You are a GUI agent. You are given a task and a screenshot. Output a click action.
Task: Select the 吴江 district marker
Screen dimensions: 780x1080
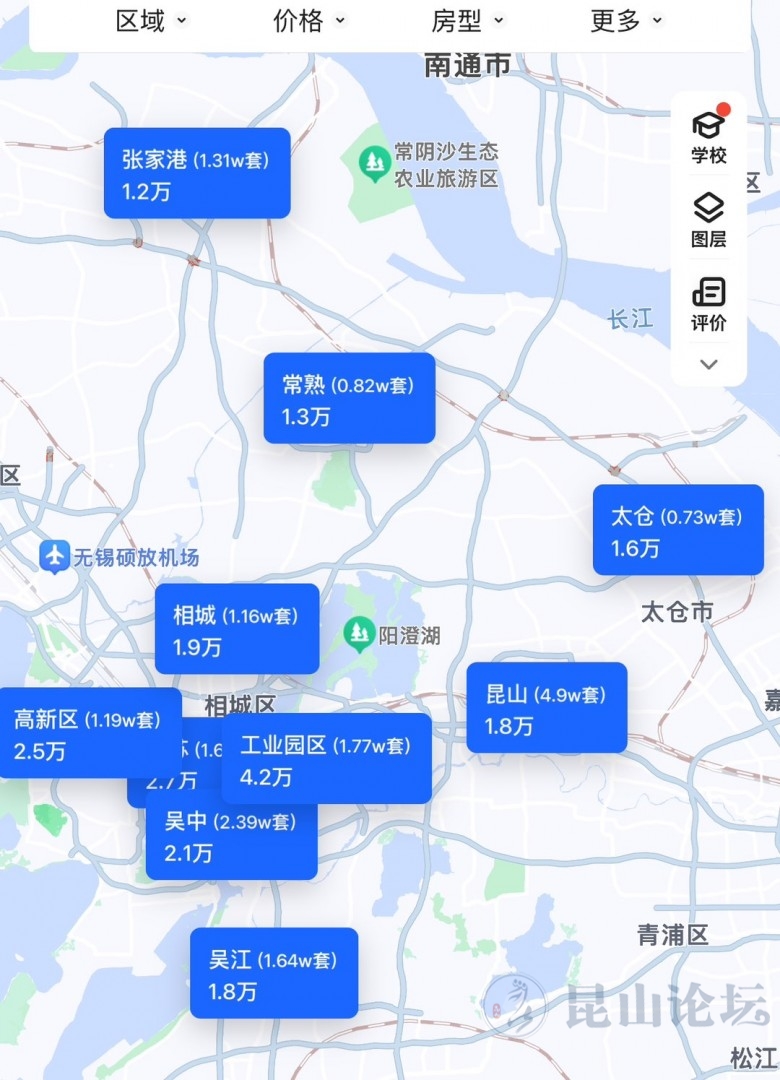[273, 973]
